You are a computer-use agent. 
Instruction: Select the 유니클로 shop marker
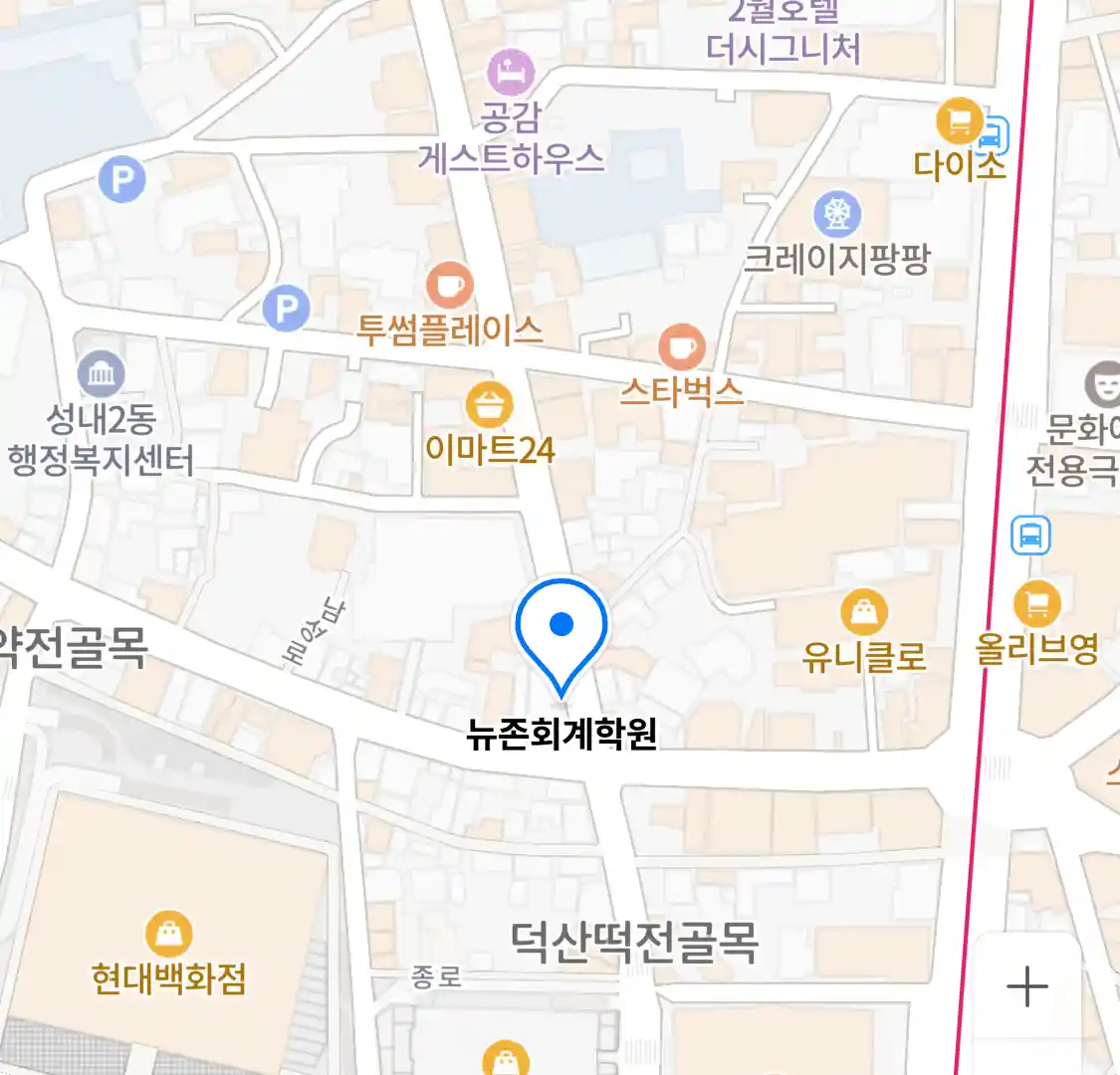pyautogui.click(x=864, y=611)
